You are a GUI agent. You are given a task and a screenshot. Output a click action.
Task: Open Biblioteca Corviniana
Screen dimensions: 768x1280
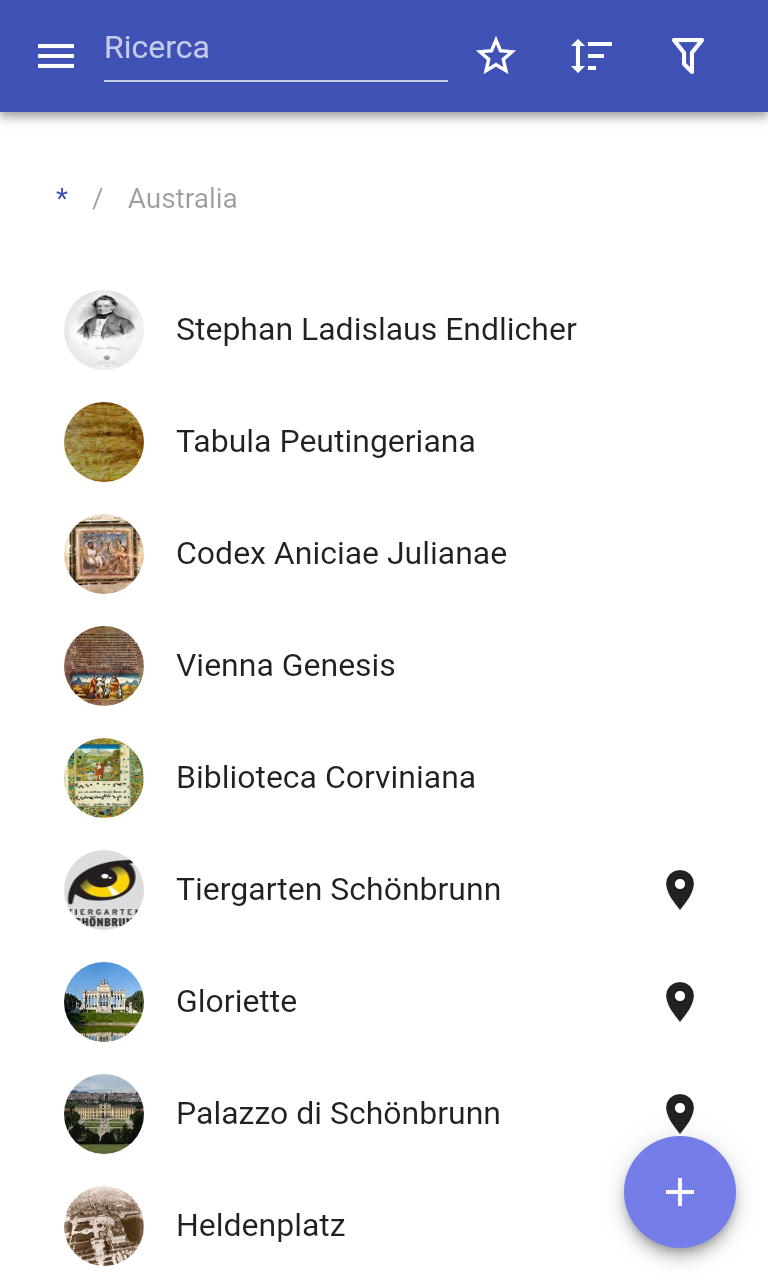click(x=325, y=778)
